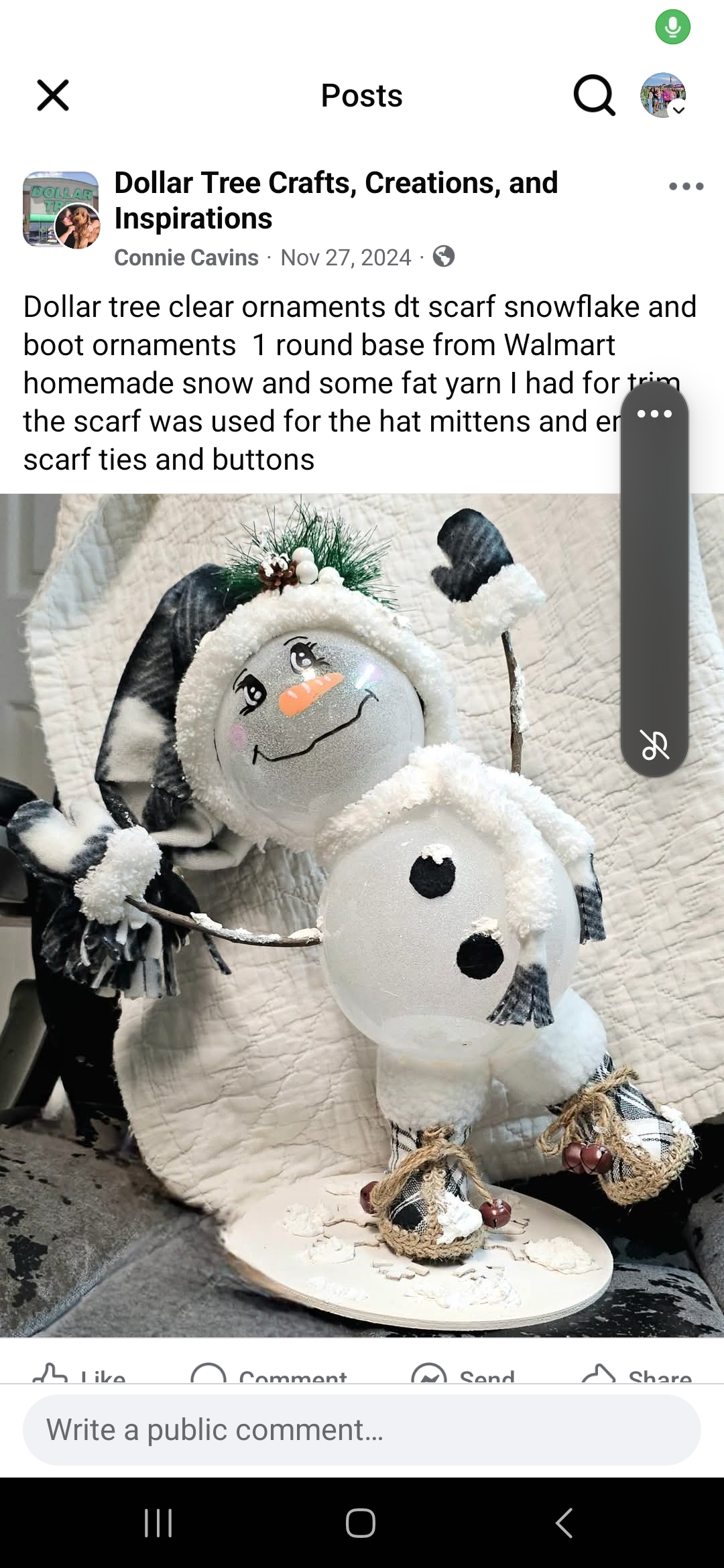View Connie Cavins' profile
The image size is (724, 1568).
point(186,257)
